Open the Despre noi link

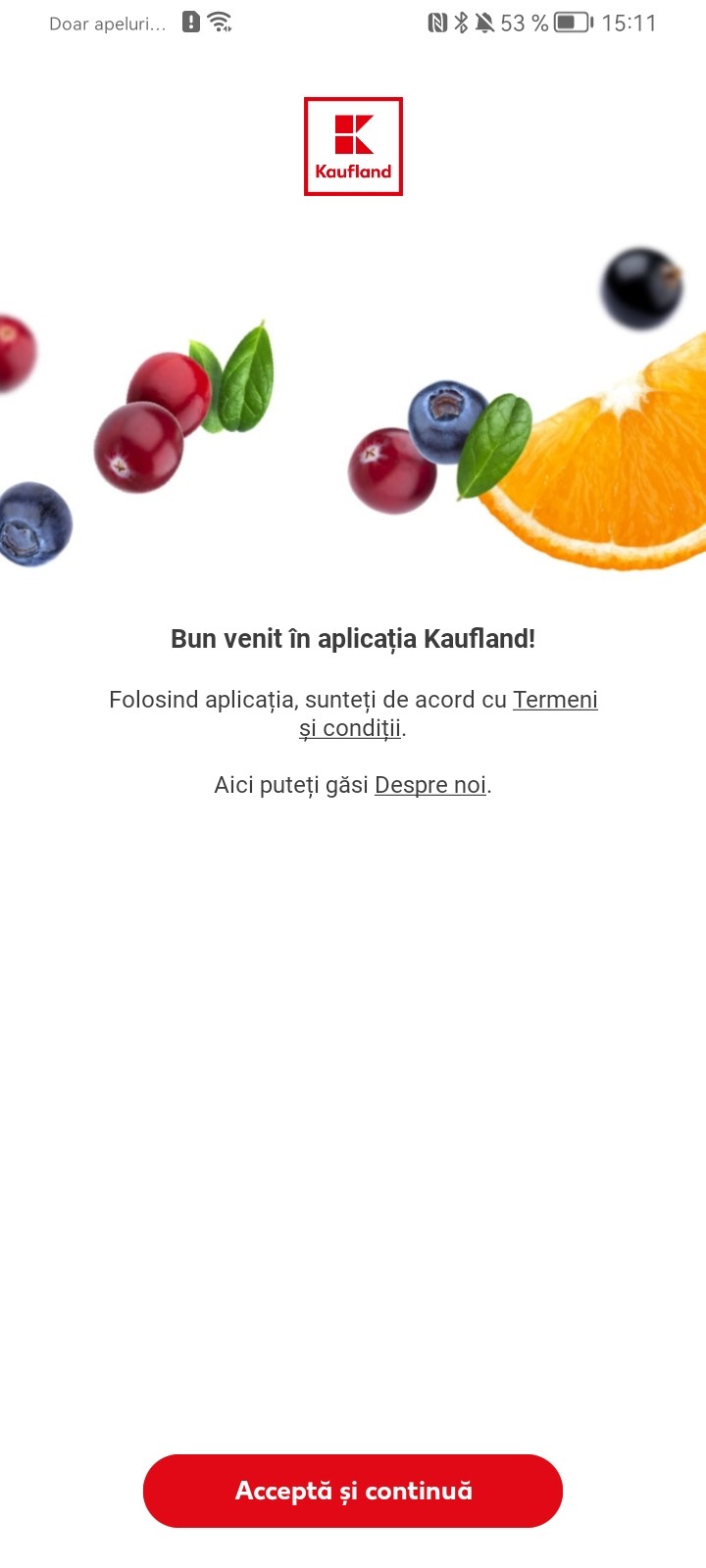(430, 785)
